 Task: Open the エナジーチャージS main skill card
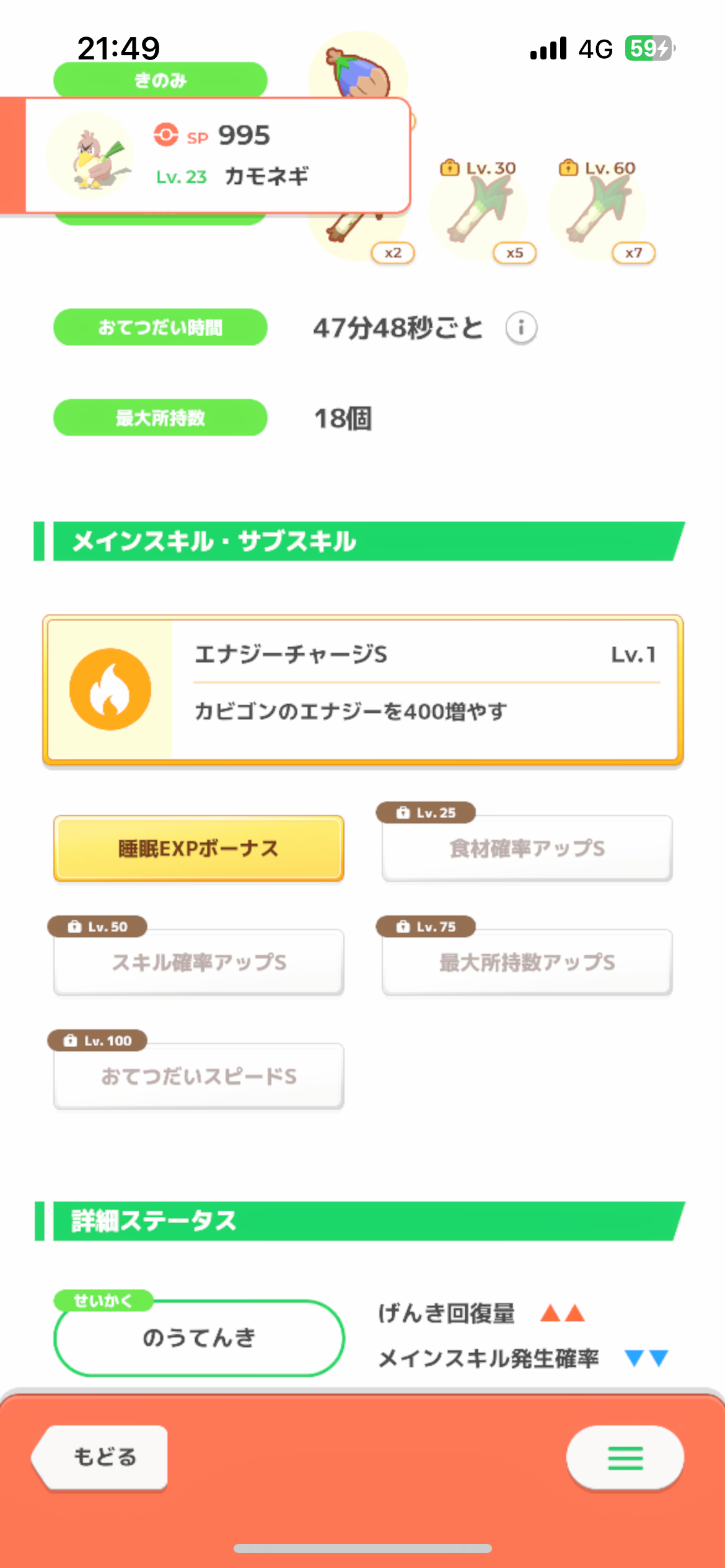[x=363, y=690]
